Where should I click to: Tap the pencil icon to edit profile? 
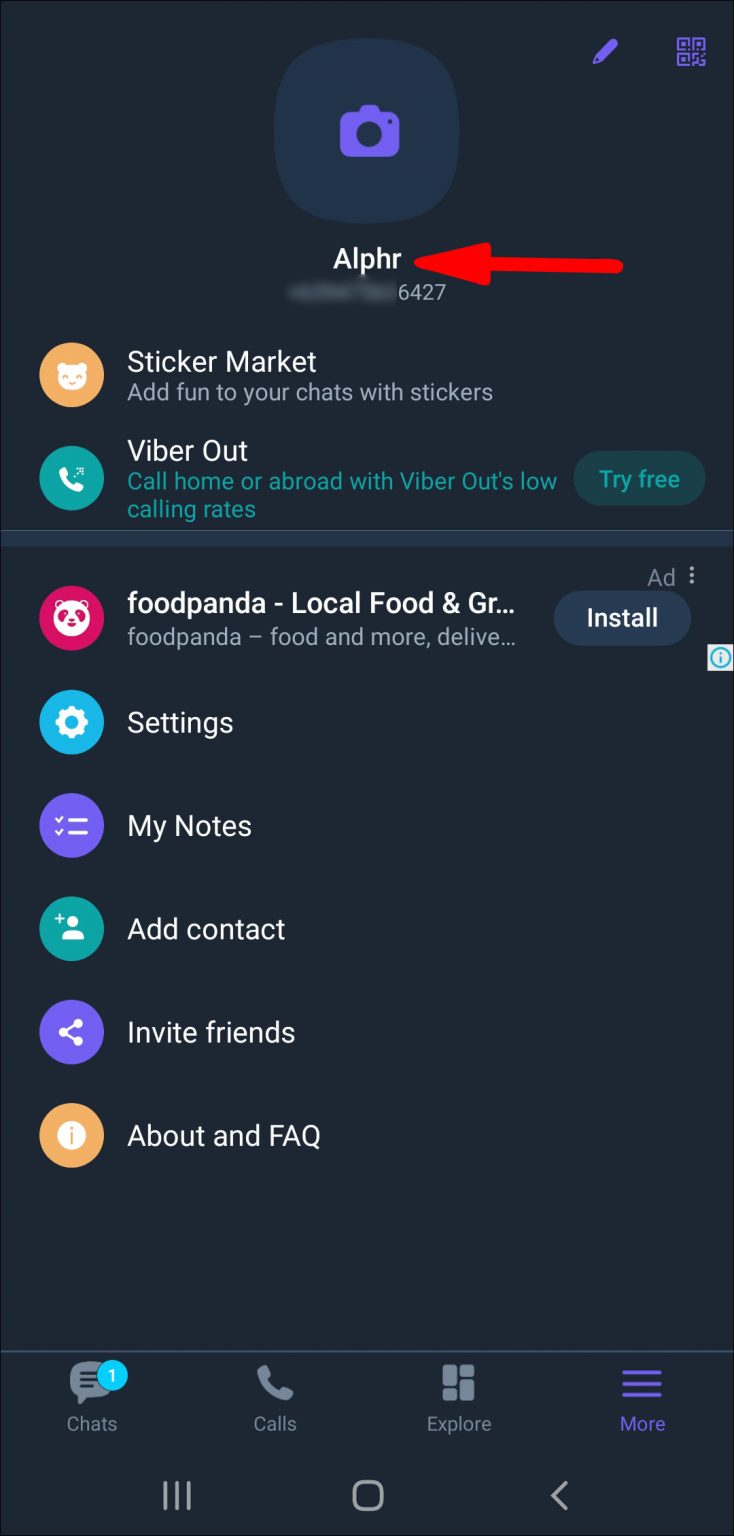605,51
